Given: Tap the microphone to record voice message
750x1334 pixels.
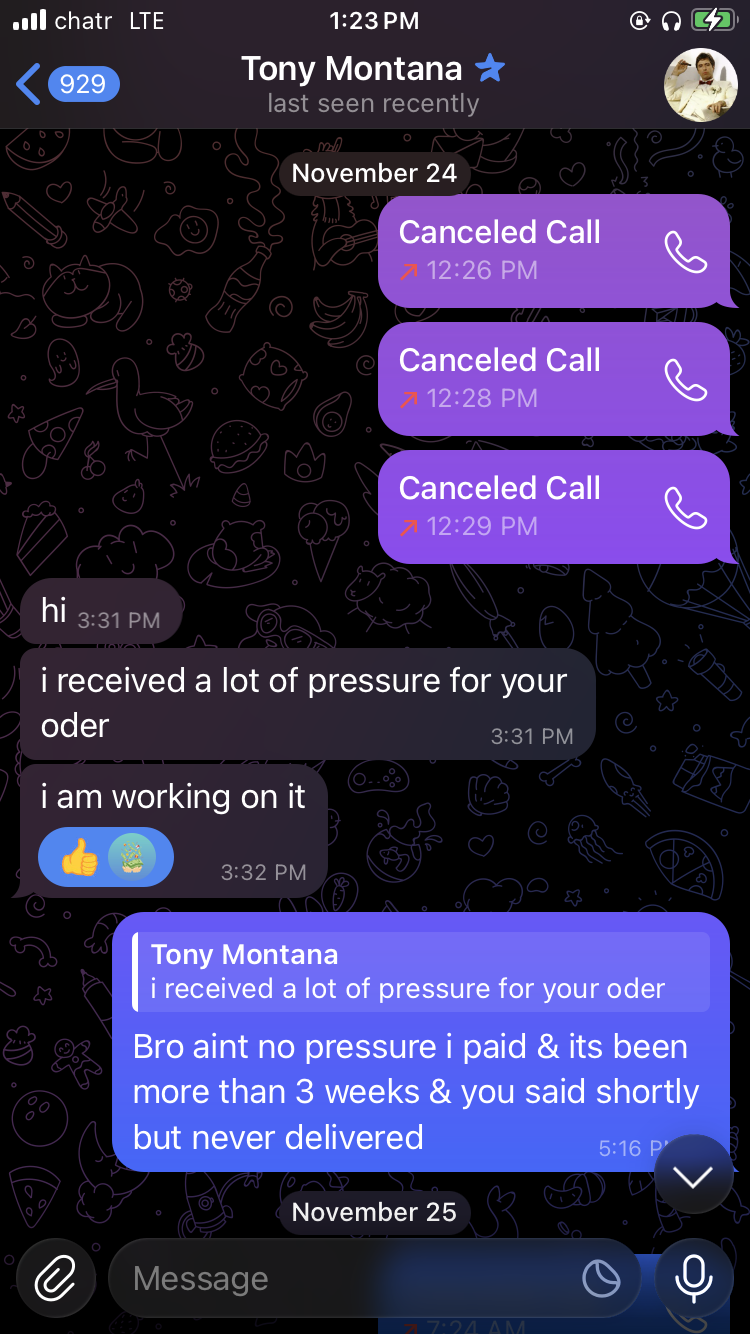Looking at the screenshot, I should [693, 1278].
